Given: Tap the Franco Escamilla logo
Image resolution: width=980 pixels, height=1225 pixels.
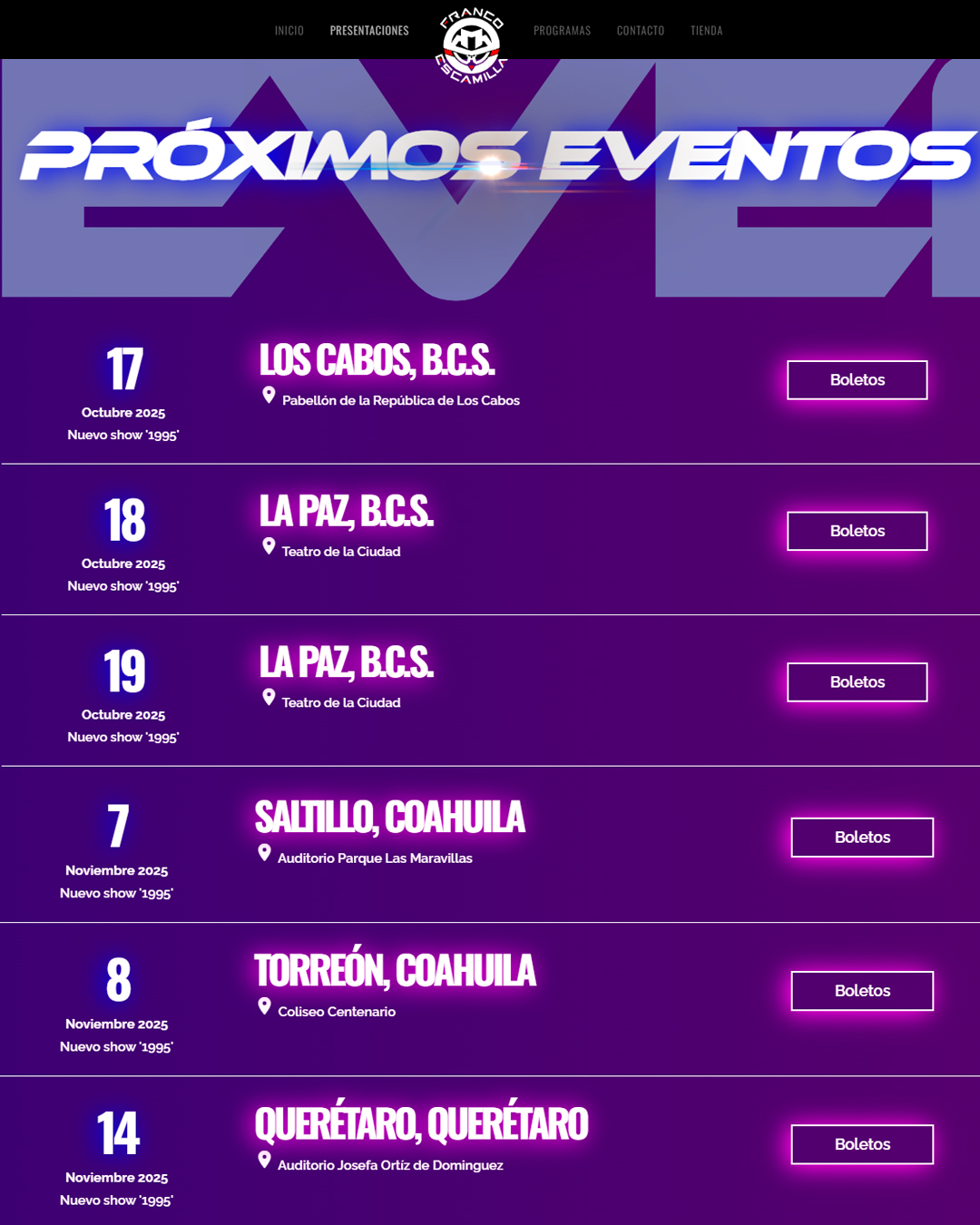Looking at the screenshot, I should coord(471,45).
